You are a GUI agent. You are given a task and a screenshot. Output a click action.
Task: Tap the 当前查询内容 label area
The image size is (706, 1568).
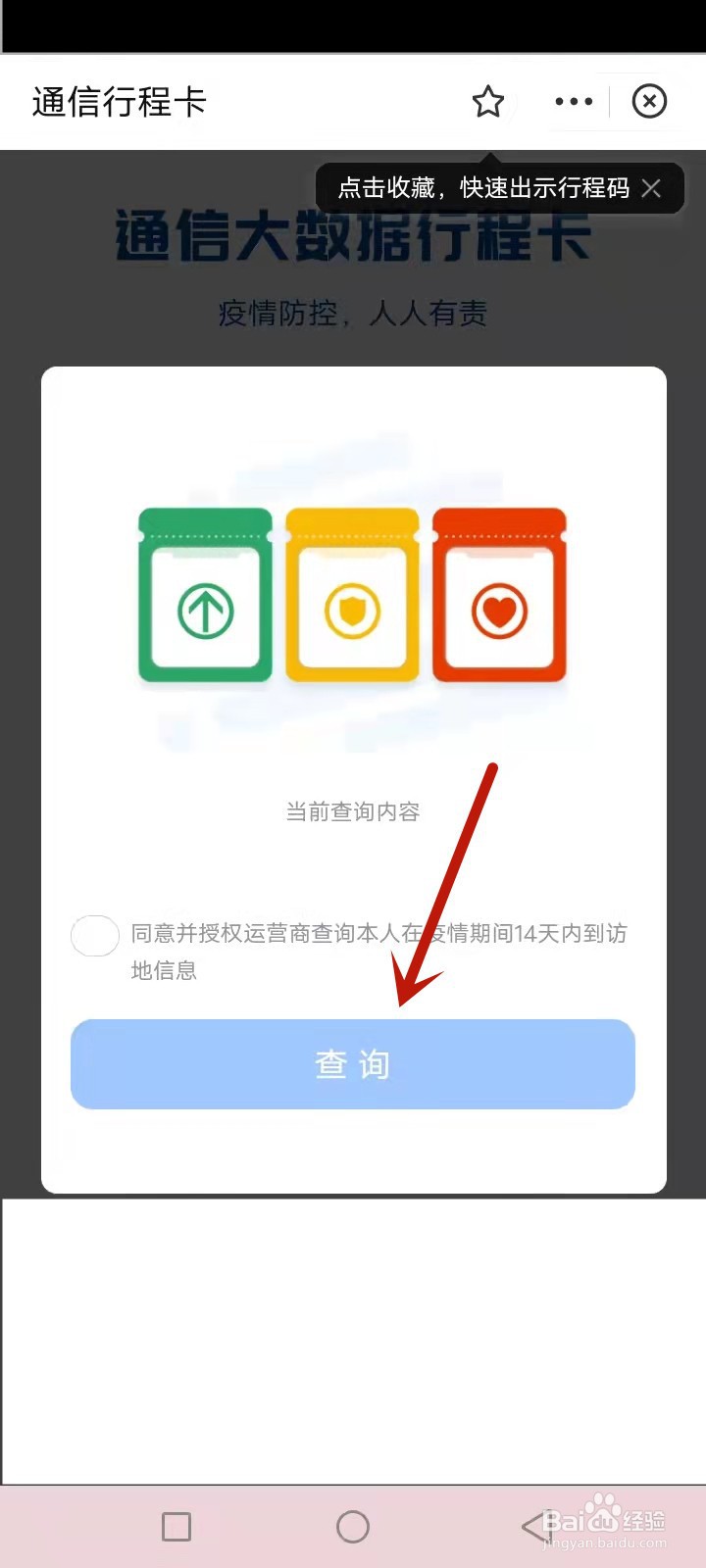[352, 810]
